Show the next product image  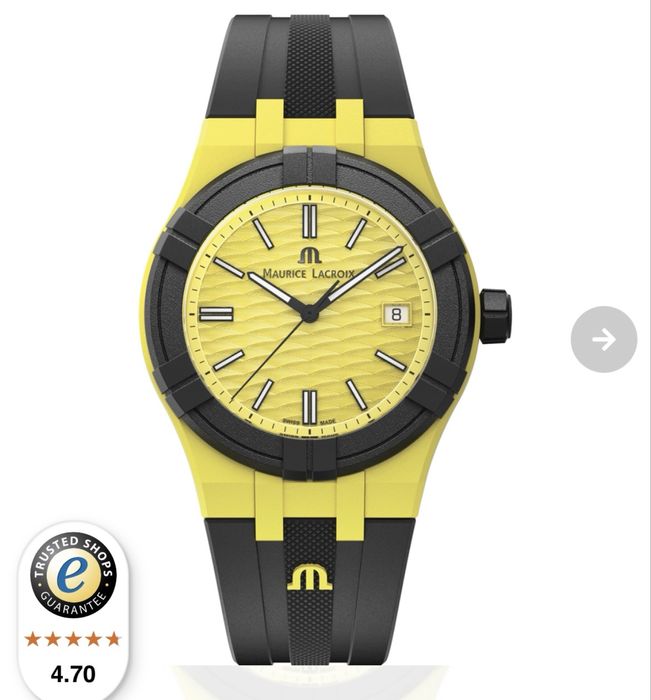(603, 340)
